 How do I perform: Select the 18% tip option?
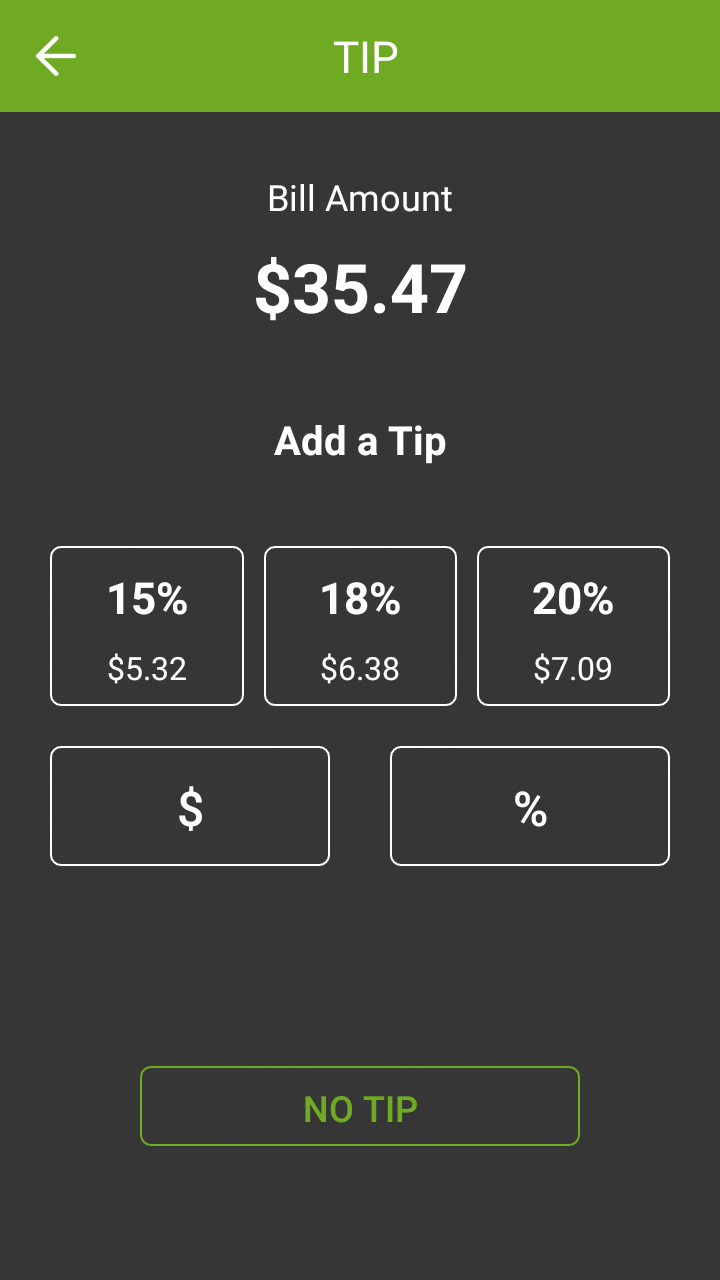(360, 625)
